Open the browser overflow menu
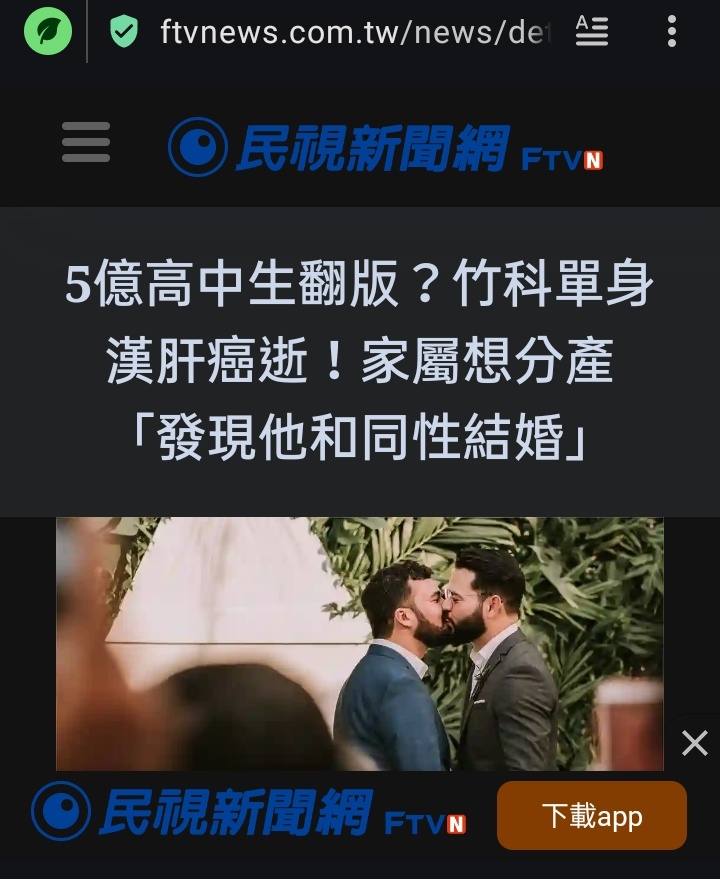 pos(671,32)
